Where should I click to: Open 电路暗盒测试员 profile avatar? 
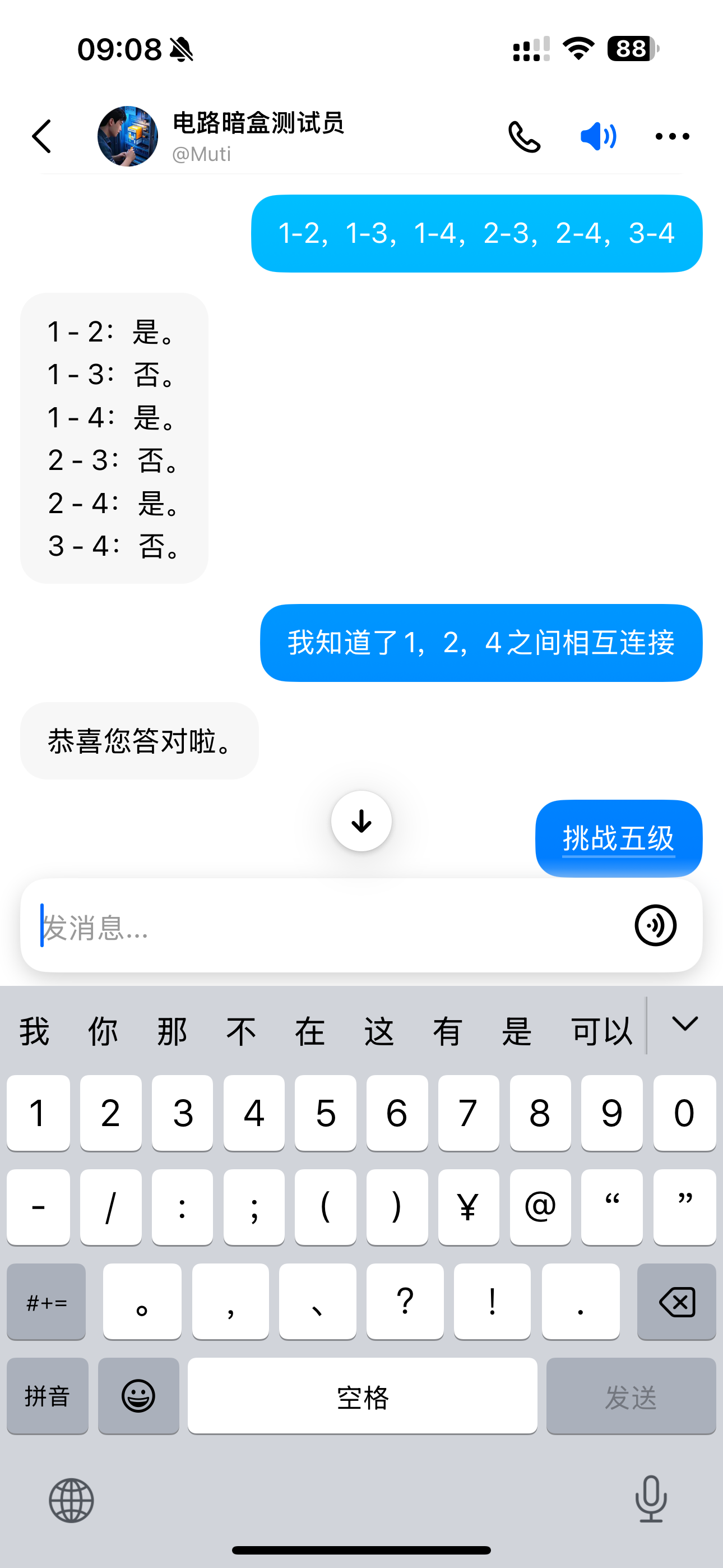click(x=128, y=136)
